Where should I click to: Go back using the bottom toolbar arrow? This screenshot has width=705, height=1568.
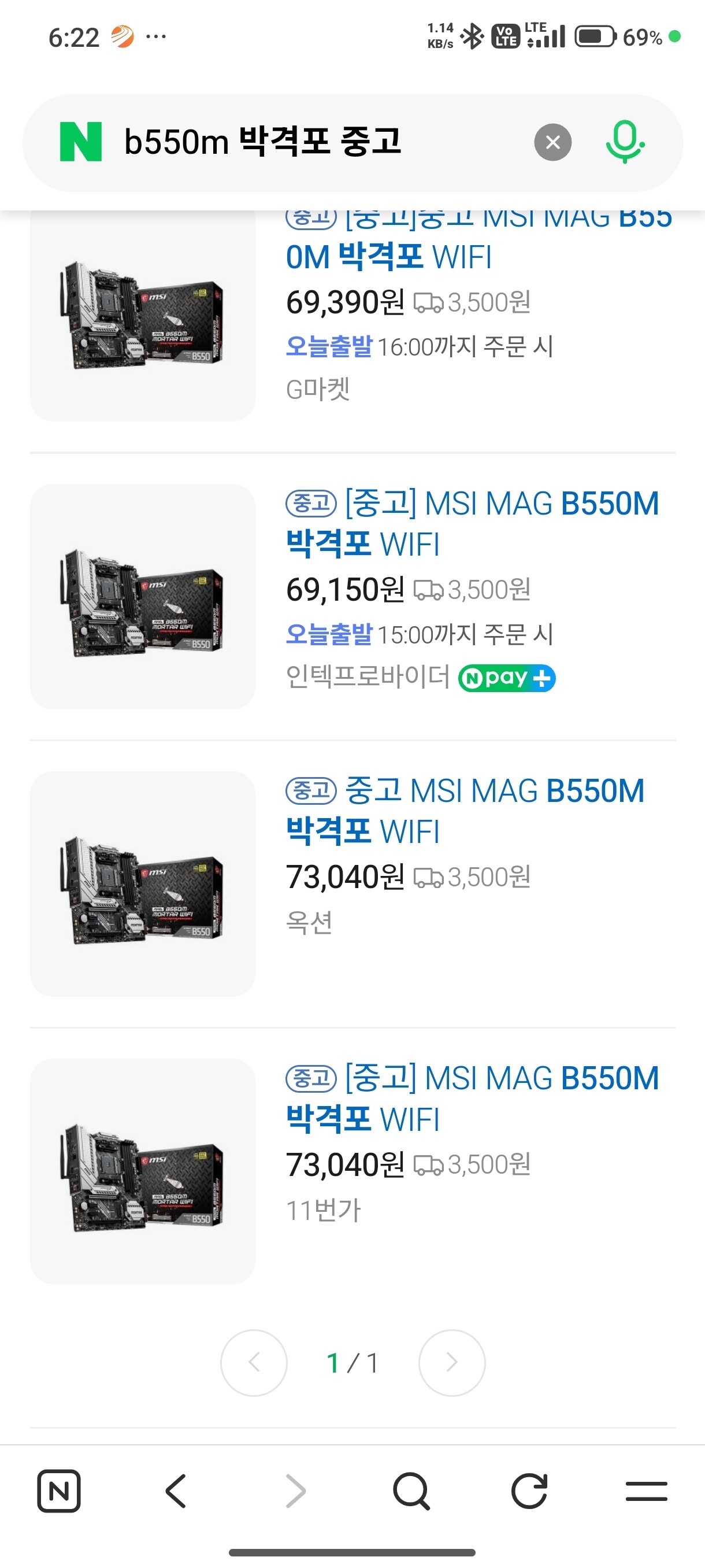(176, 1491)
